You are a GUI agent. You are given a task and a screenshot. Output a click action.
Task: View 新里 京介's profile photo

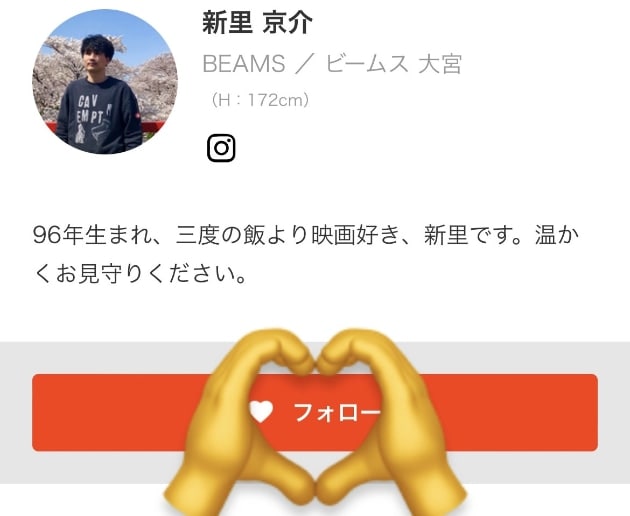[x=105, y=81]
